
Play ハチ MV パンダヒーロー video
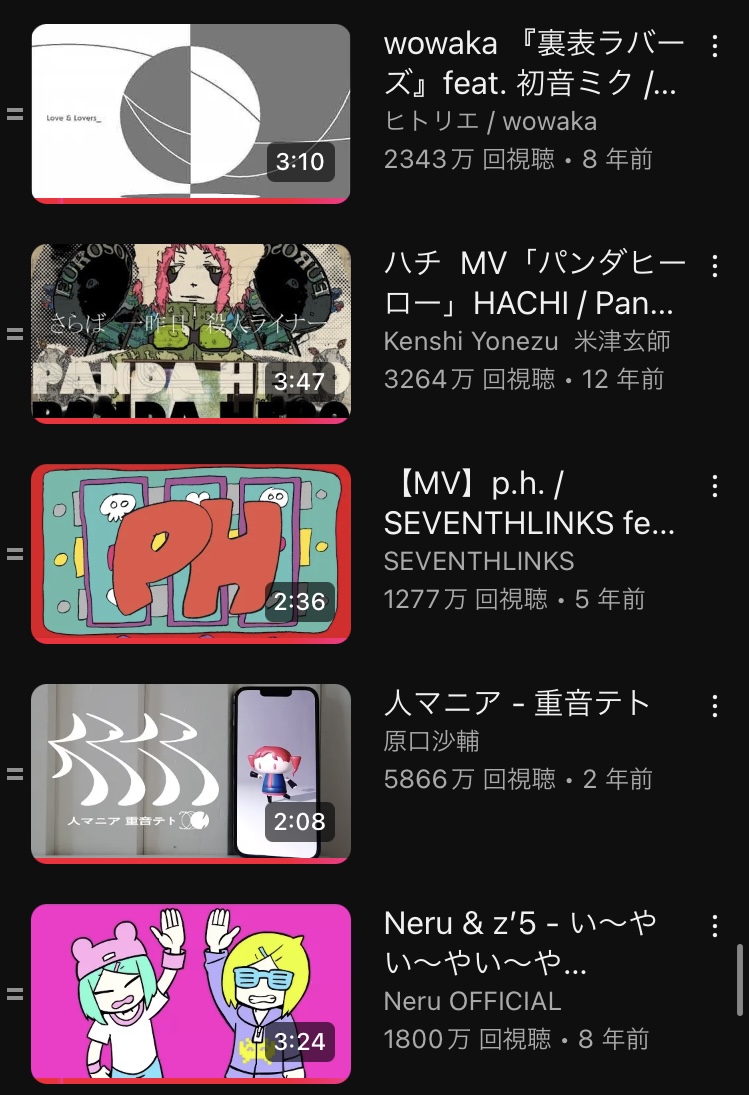tap(191, 333)
